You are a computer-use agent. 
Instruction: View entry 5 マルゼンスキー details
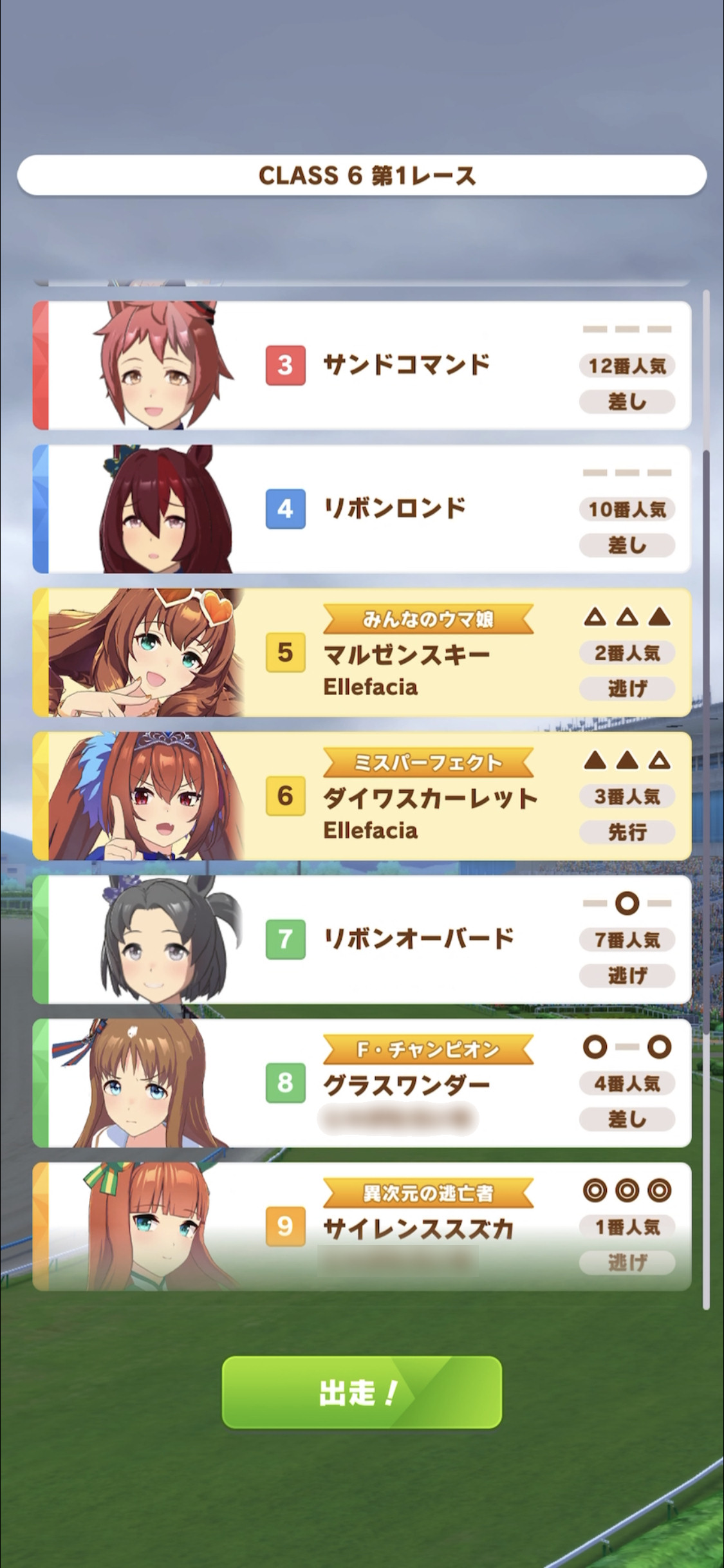(x=362, y=652)
